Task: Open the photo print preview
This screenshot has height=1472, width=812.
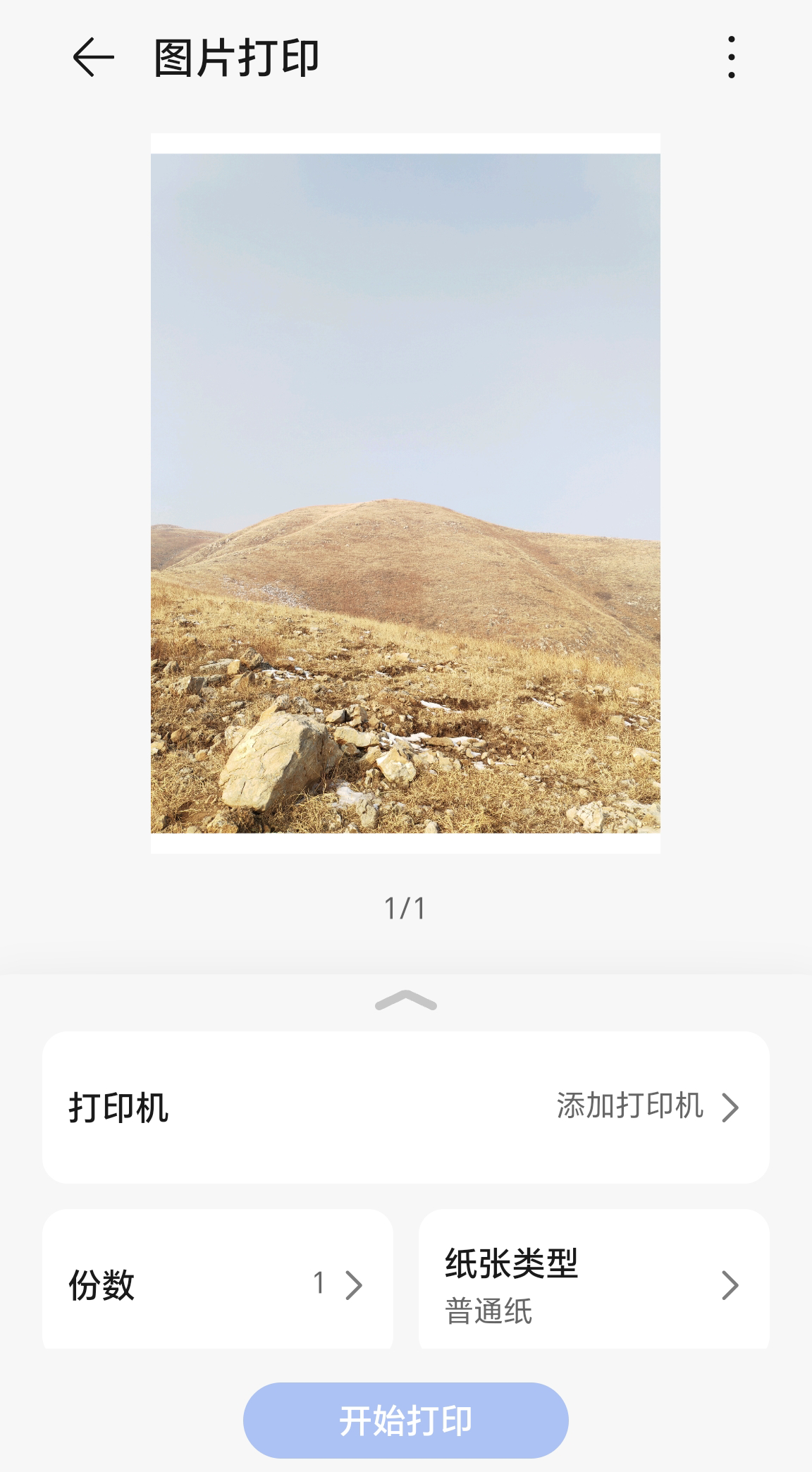Action: pyautogui.click(x=405, y=493)
